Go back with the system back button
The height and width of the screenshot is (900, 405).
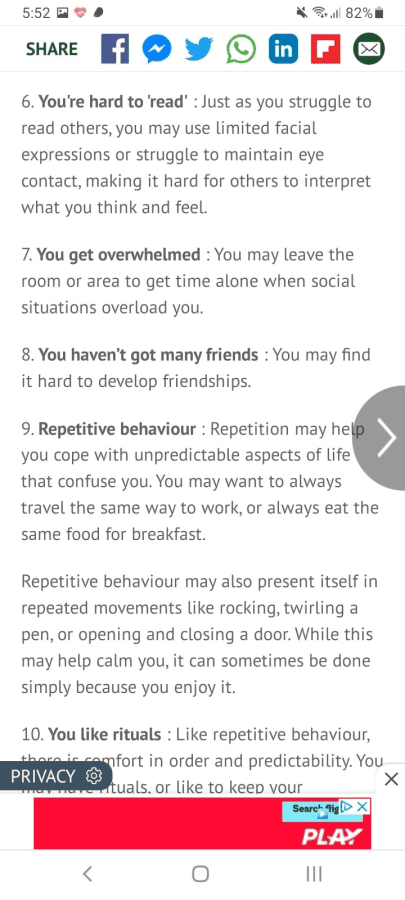point(87,874)
